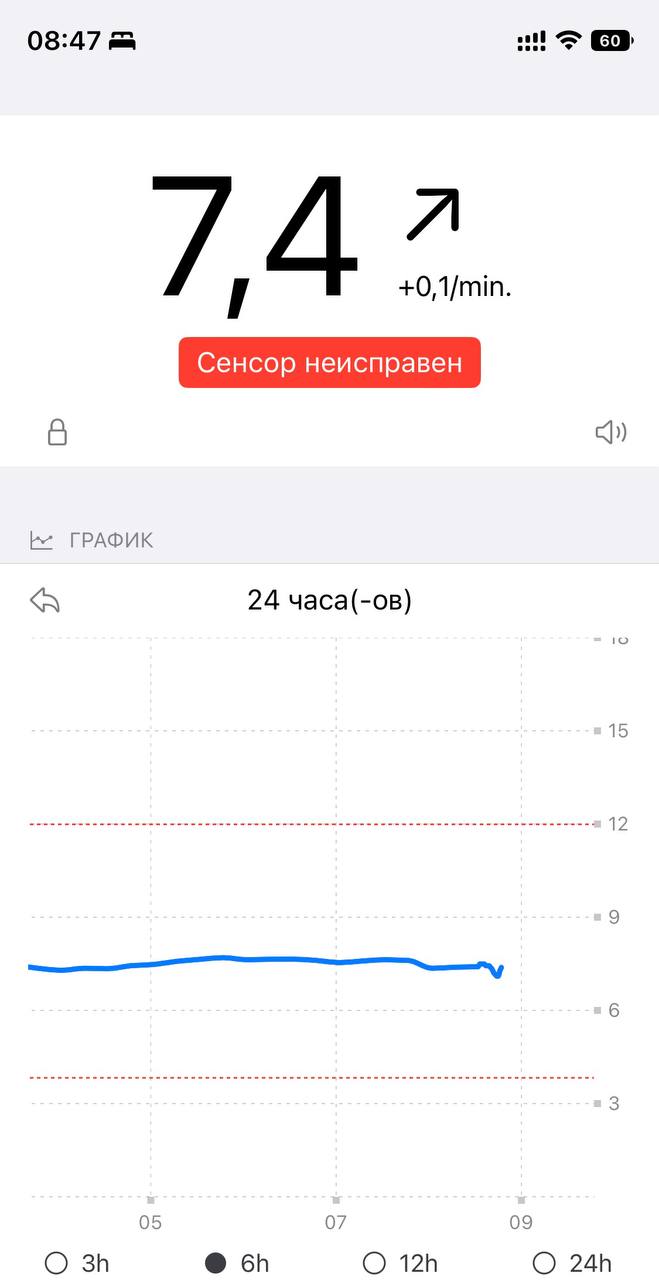659x1280 pixels.
Task: Tap the lock icon
Action: tap(57, 432)
